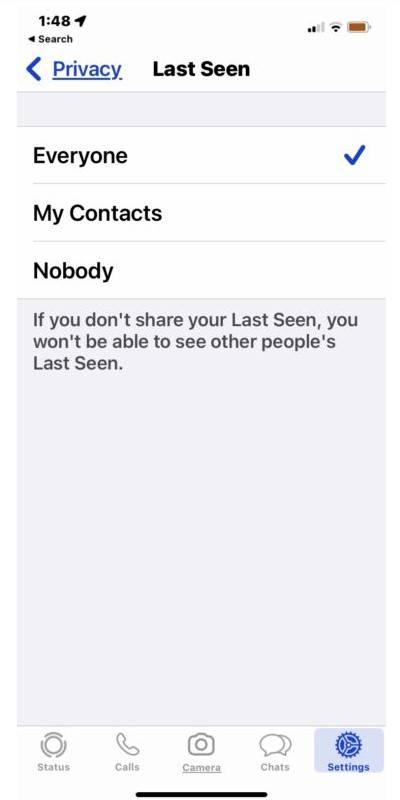Screen dimensions: 400x800
Task: Switch to the Chats tab
Action: [x=275, y=751]
